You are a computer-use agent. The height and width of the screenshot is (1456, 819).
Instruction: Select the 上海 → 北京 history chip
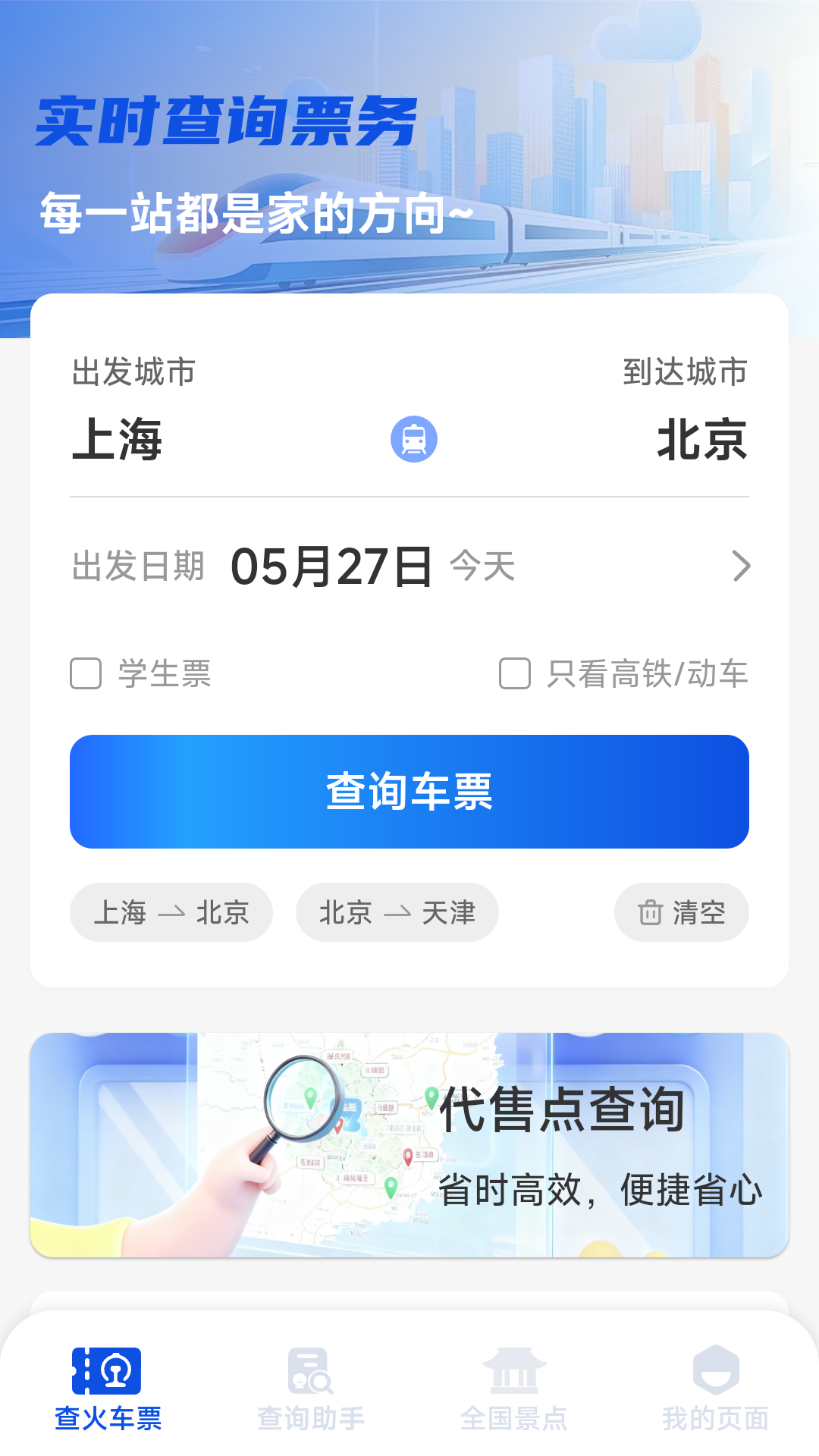(171, 912)
